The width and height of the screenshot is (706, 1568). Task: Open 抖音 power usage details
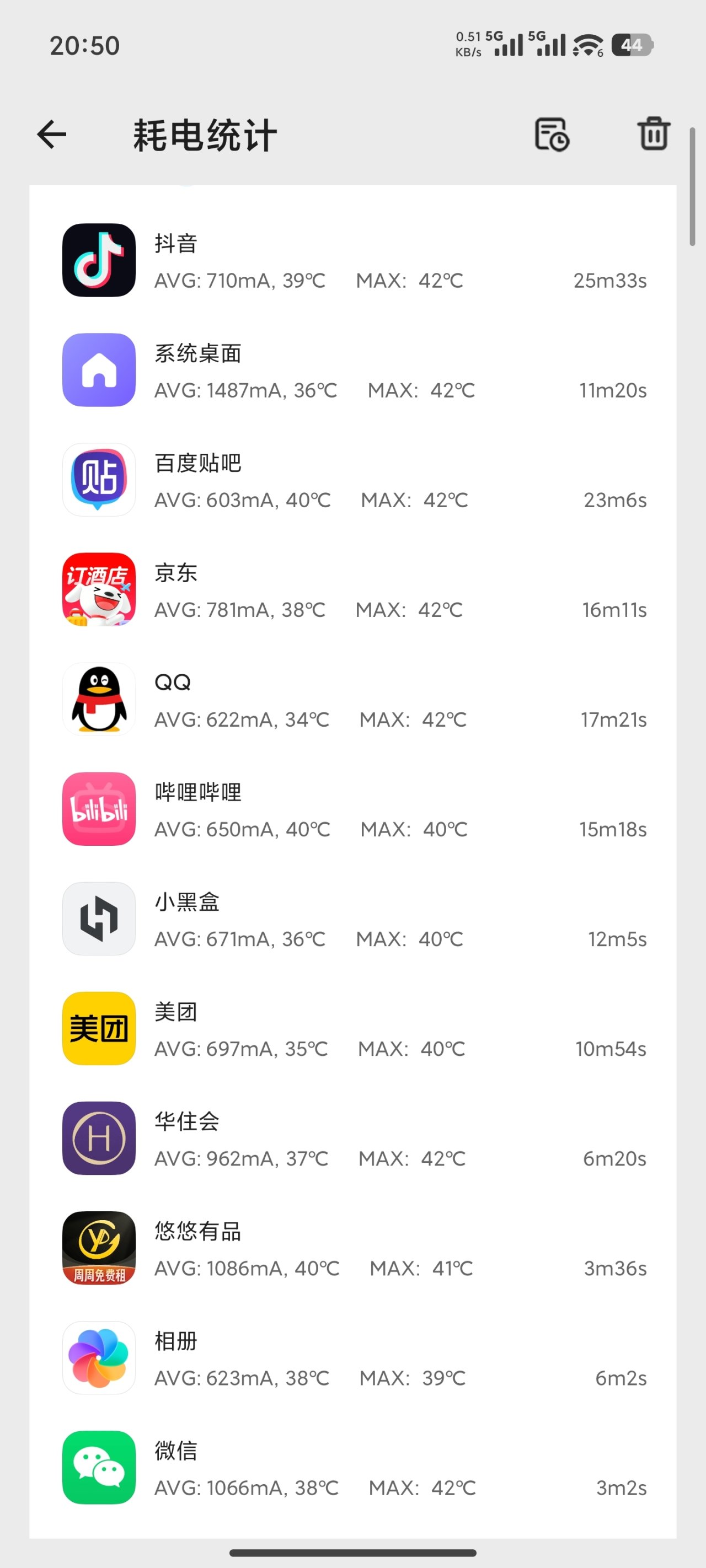click(x=354, y=261)
